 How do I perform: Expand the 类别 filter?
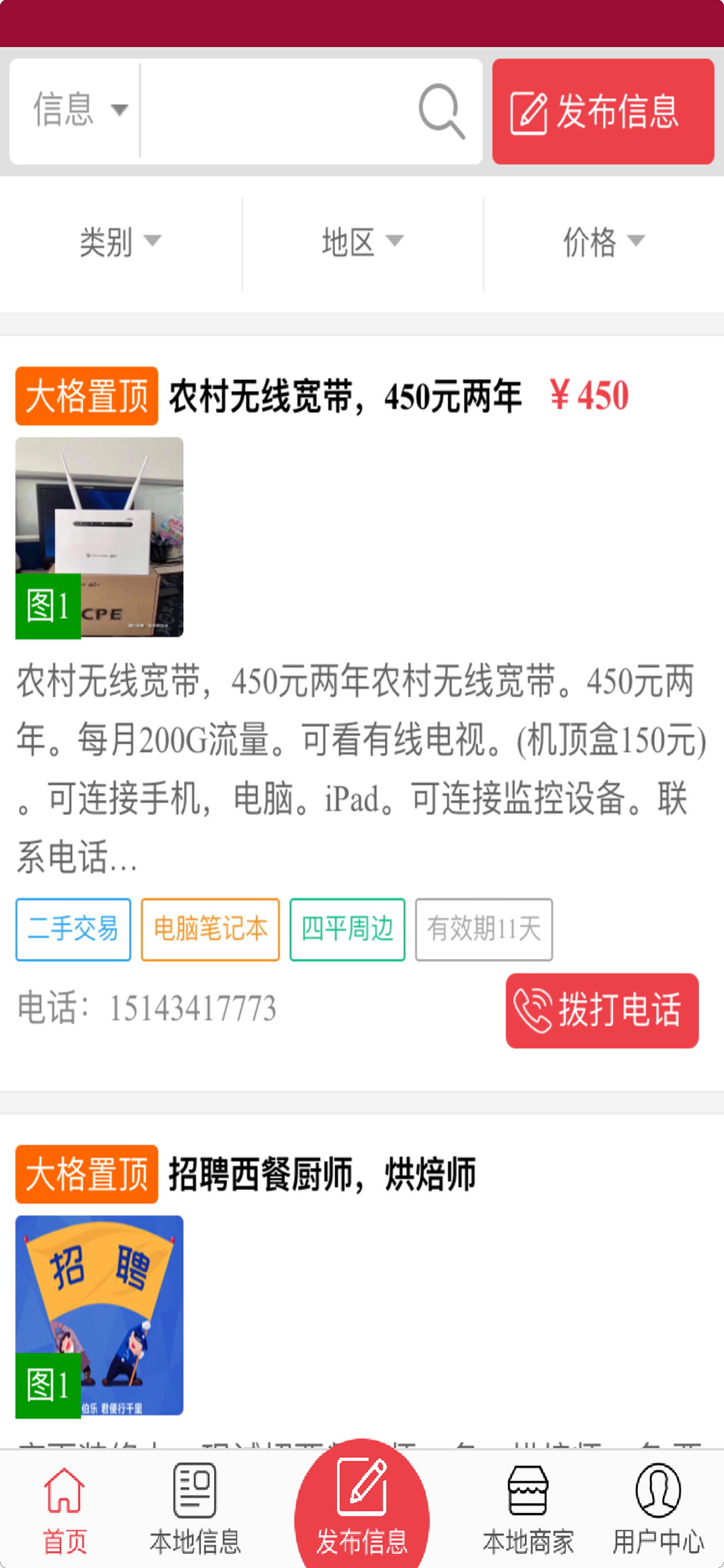click(x=121, y=242)
